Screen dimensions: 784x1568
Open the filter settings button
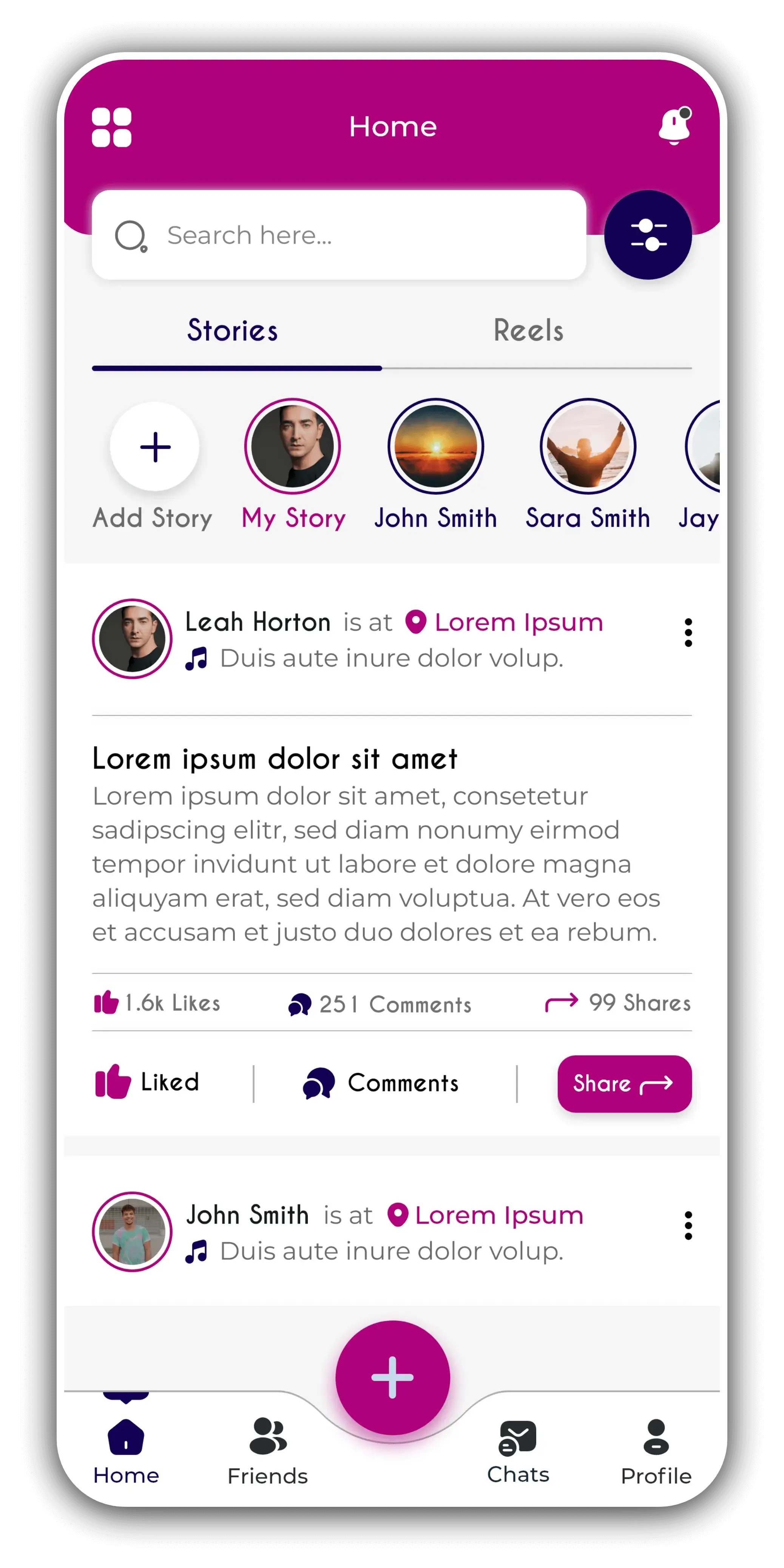pos(648,235)
